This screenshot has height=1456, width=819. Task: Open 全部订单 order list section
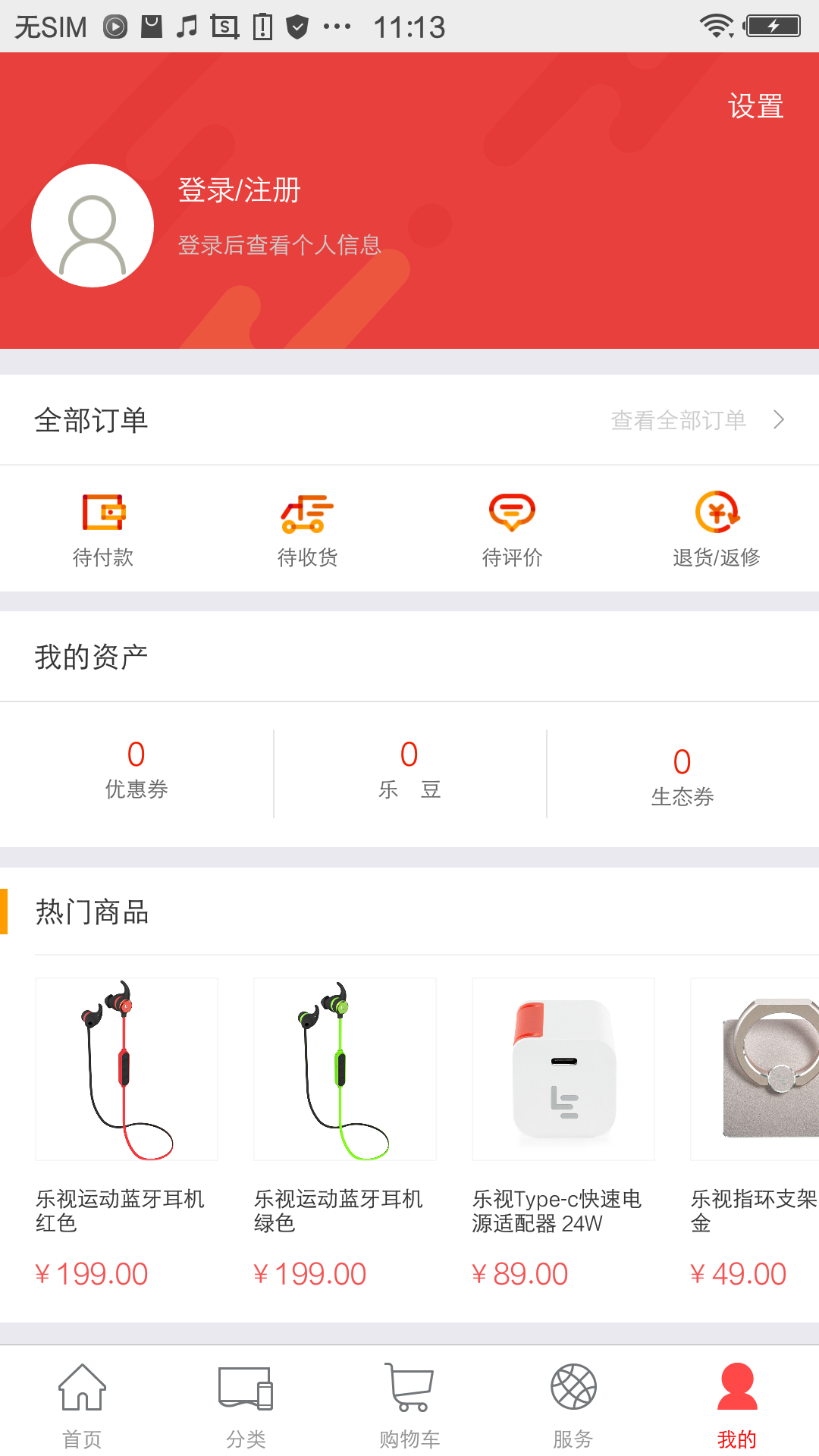[x=93, y=419]
